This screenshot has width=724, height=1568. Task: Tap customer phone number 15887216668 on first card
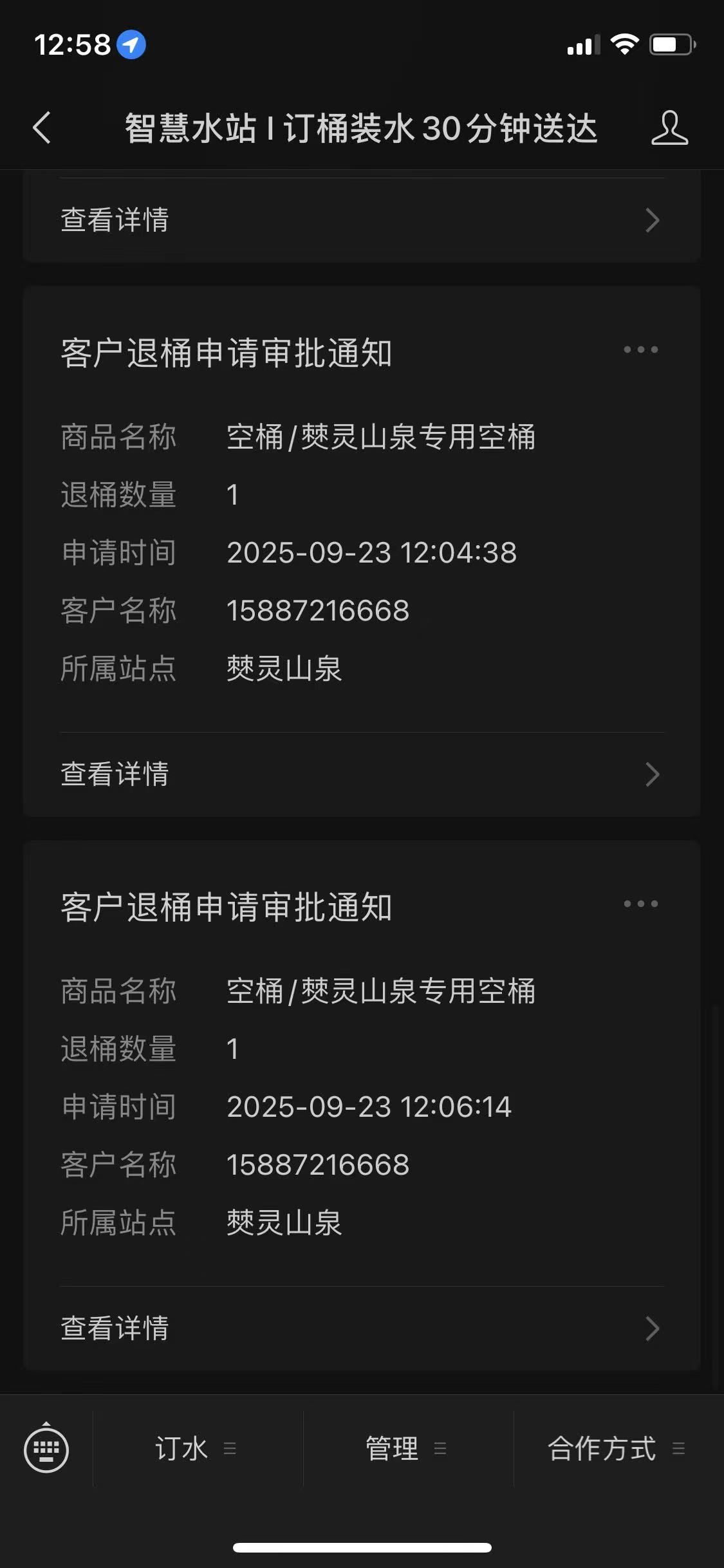coord(318,610)
